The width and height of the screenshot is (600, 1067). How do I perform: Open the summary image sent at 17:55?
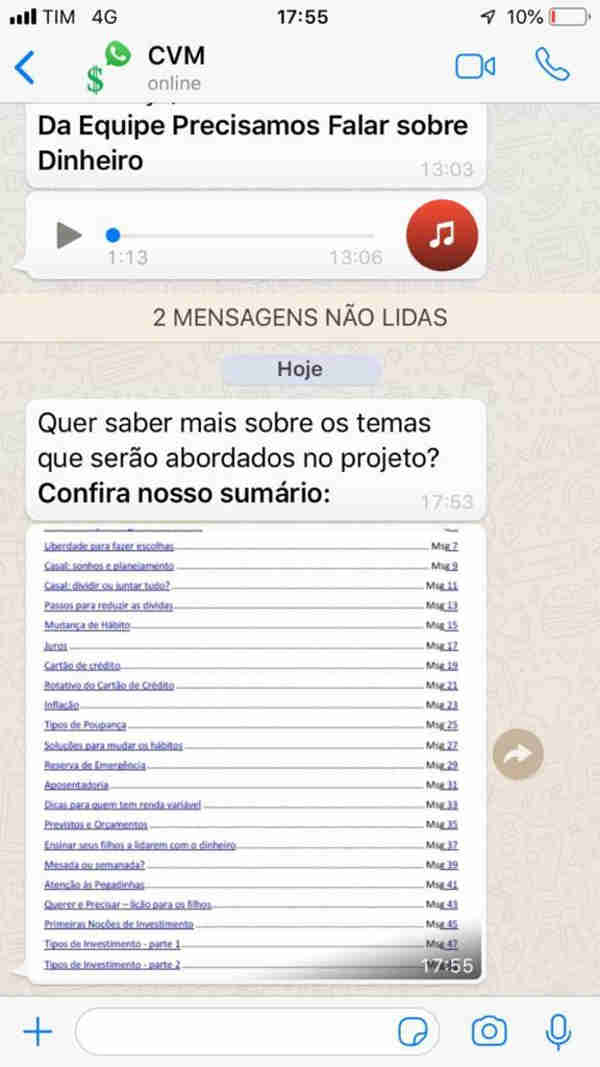255,753
